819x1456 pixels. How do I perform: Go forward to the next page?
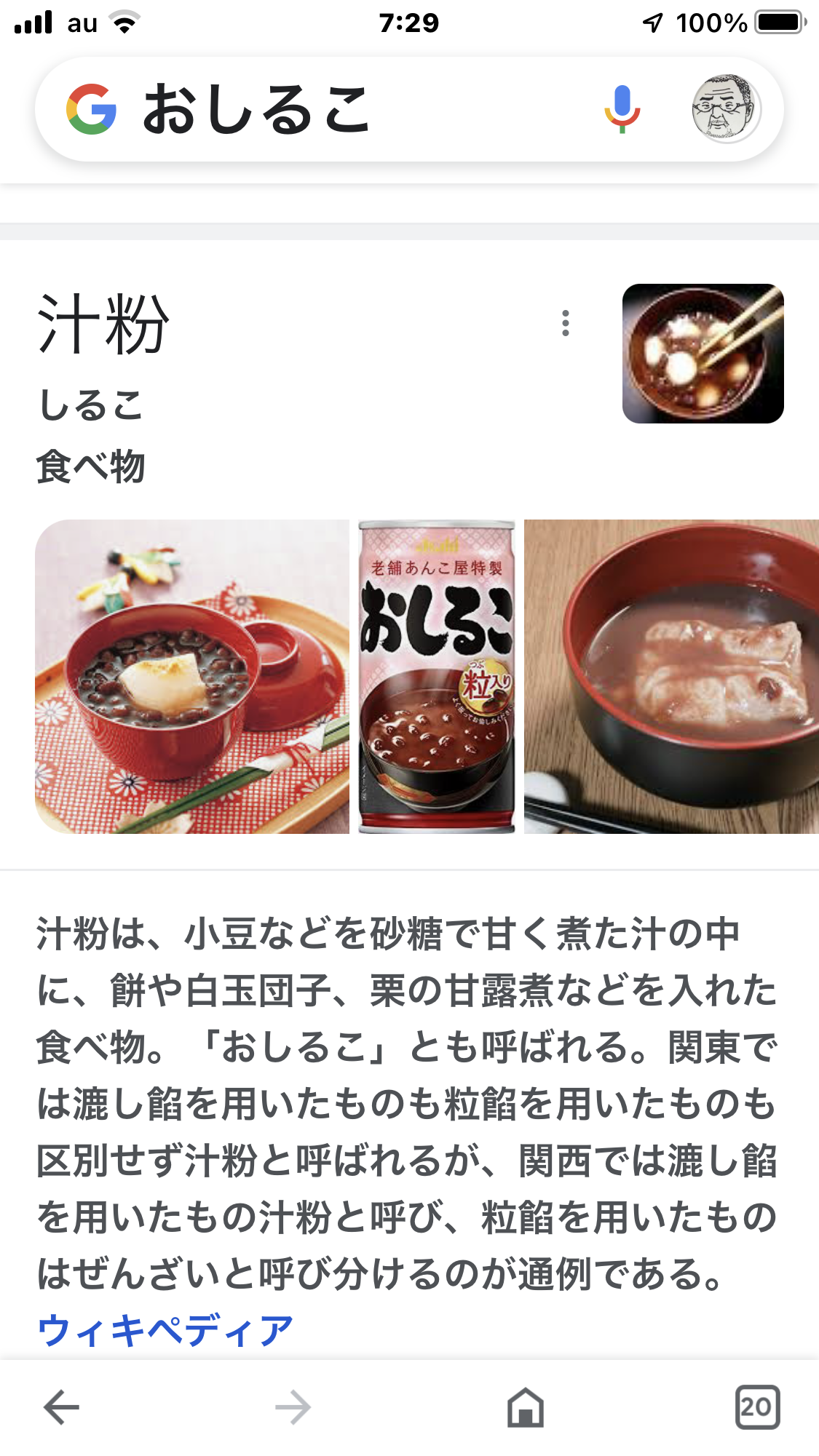293,1407
